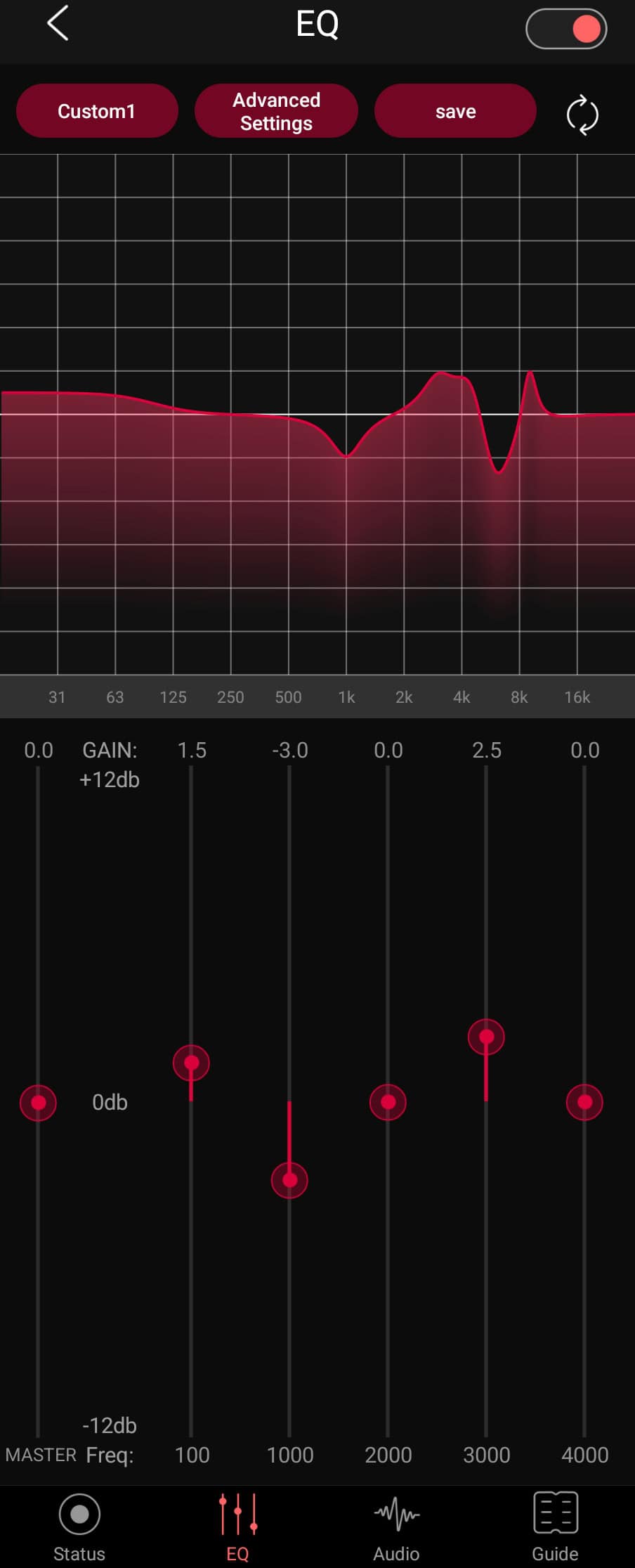Viewport: 635px width, 1568px height.
Task: Tap the MASTER gain slider knob
Action: tap(39, 1102)
